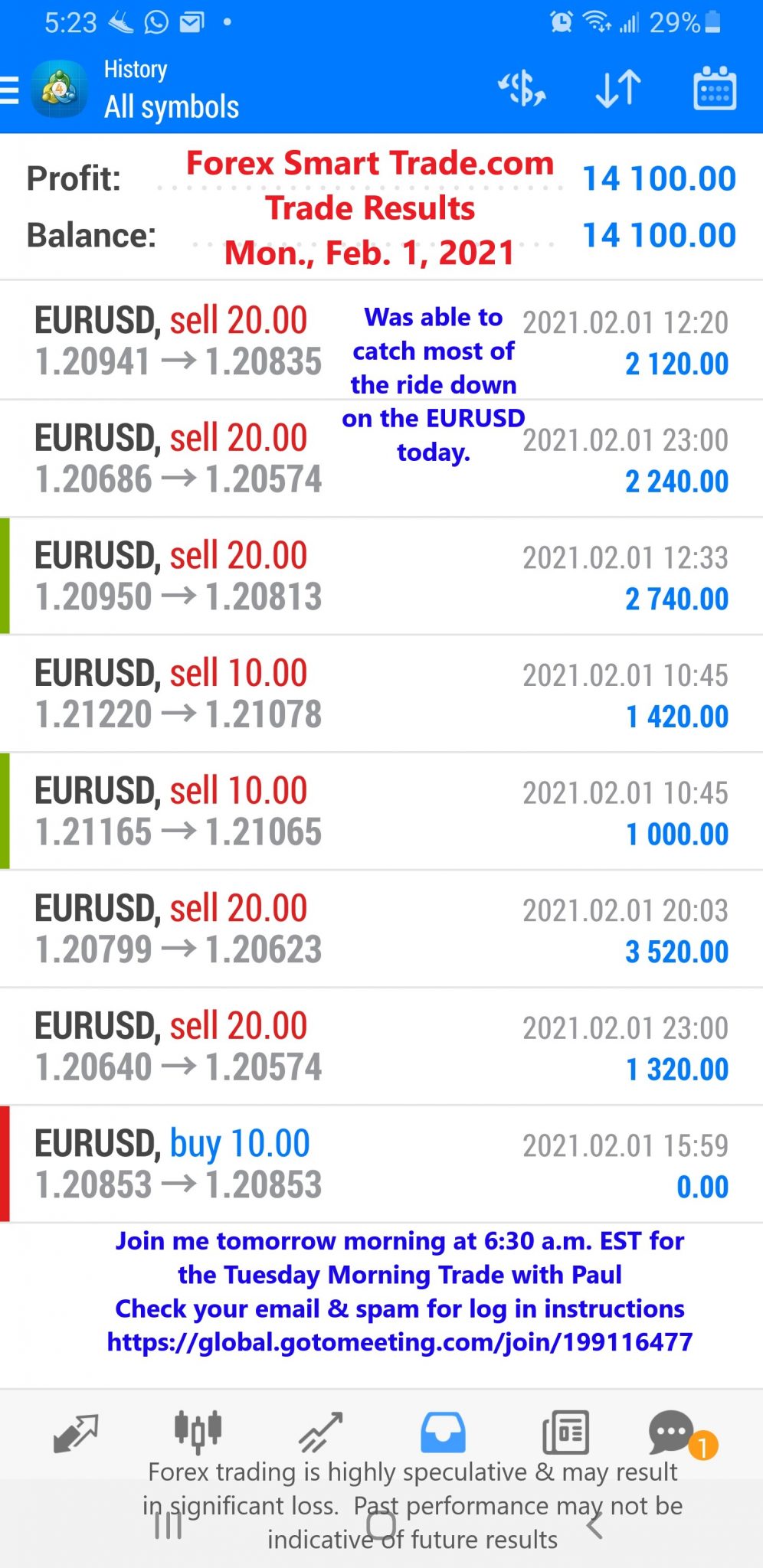
Task: Expand the EURUSD buy 10.00 trade
Action: pos(381,1164)
